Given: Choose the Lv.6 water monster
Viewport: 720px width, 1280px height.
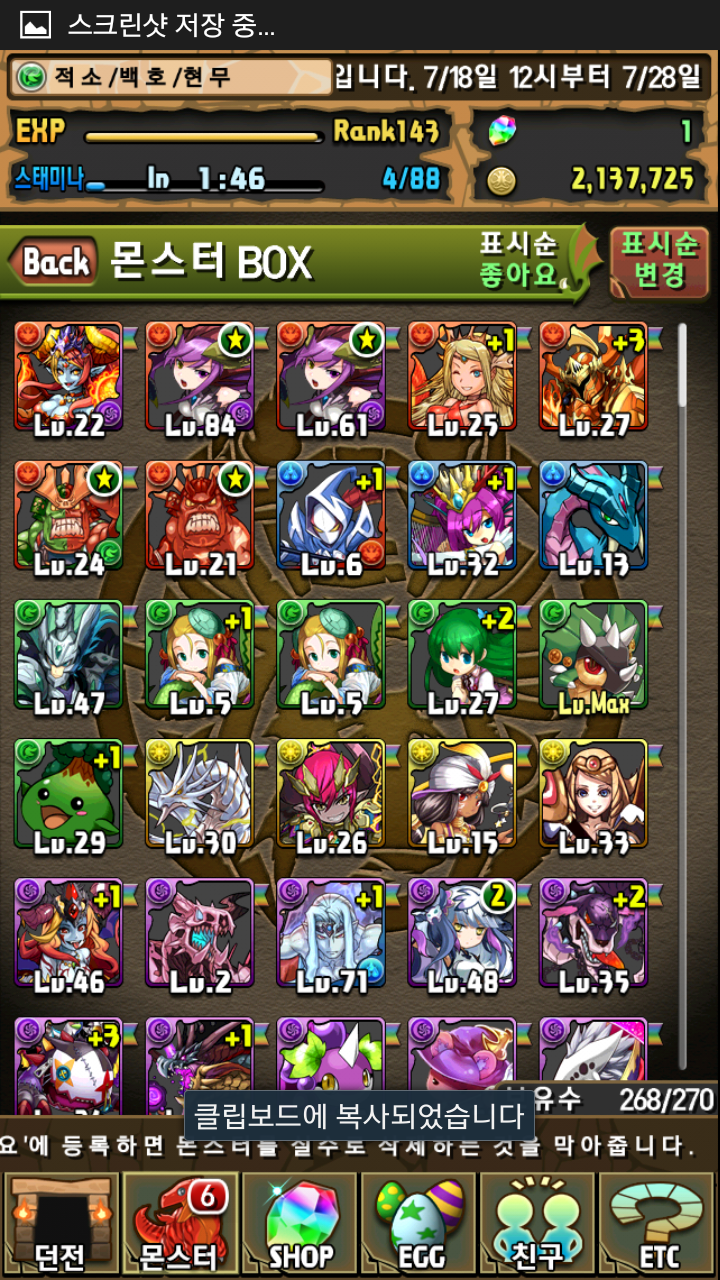Looking at the screenshot, I should click(x=331, y=517).
